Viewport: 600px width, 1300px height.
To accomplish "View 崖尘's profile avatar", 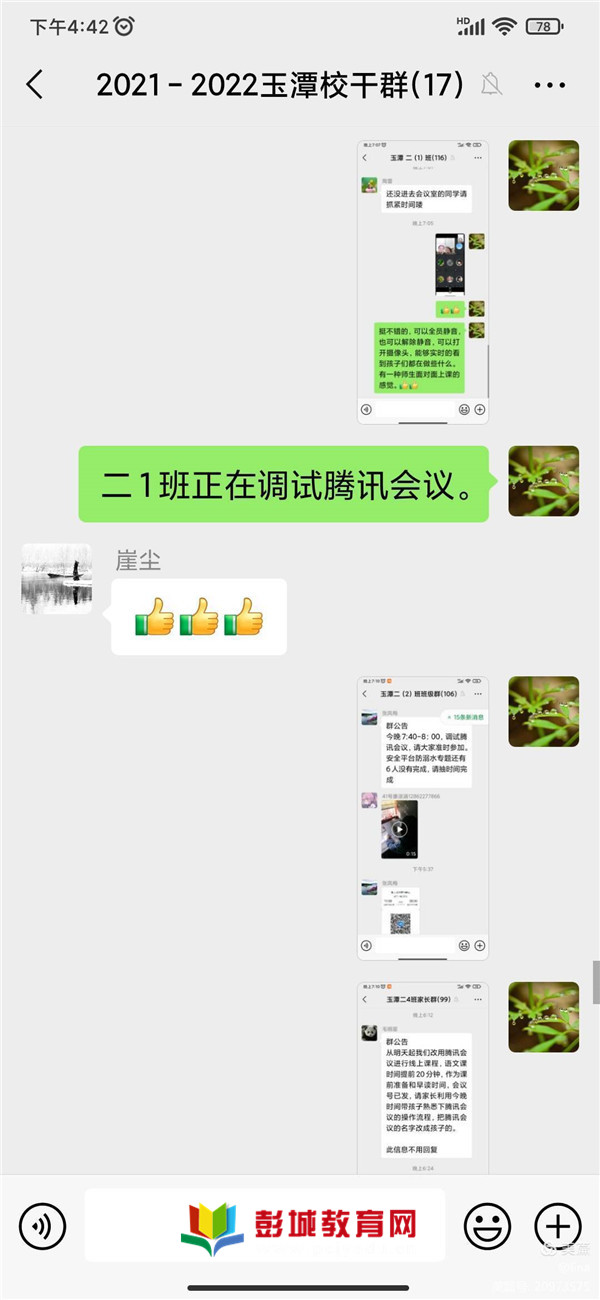I will (x=57, y=580).
